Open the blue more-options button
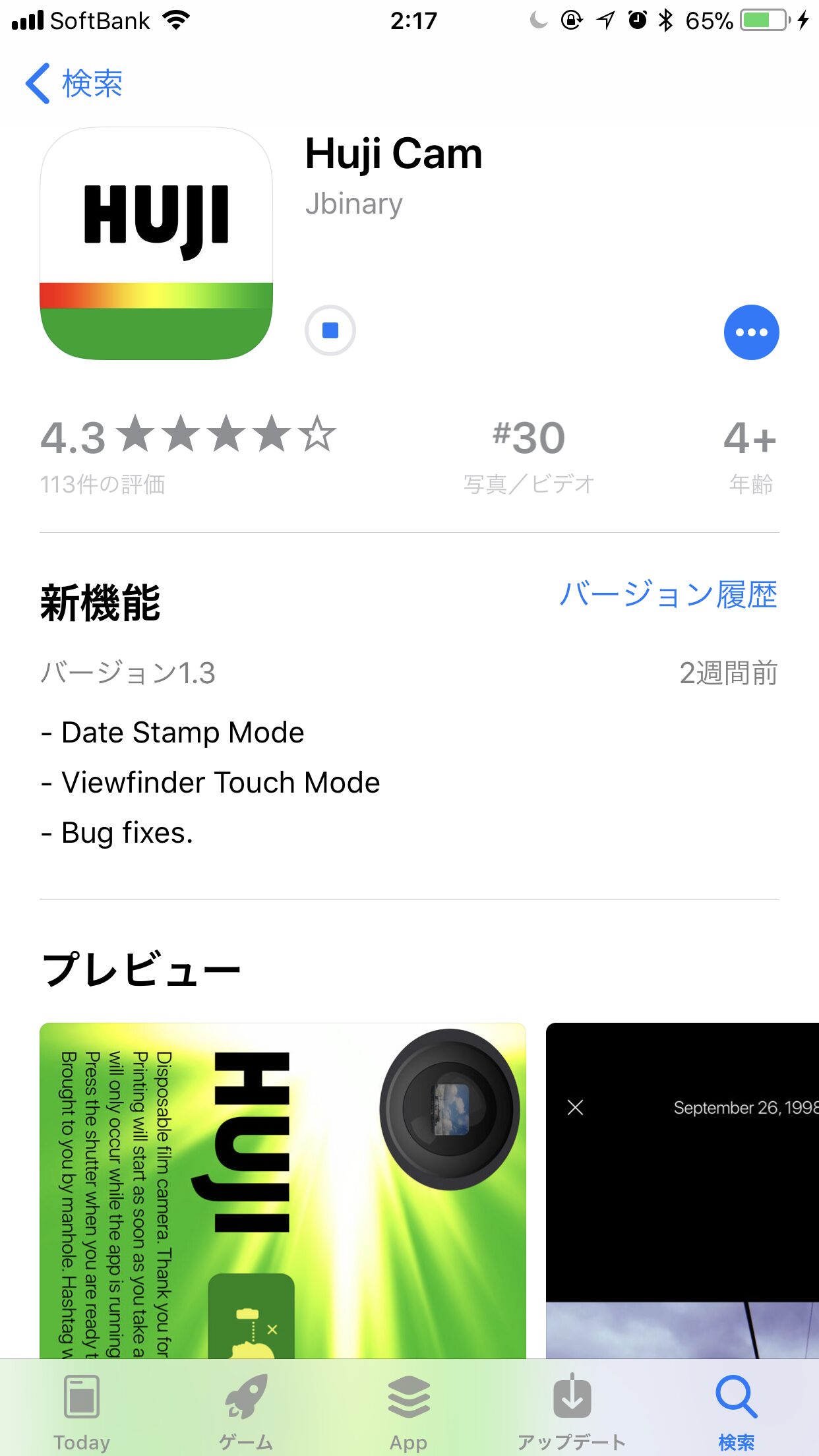This screenshot has width=819, height=1456. 751,332
